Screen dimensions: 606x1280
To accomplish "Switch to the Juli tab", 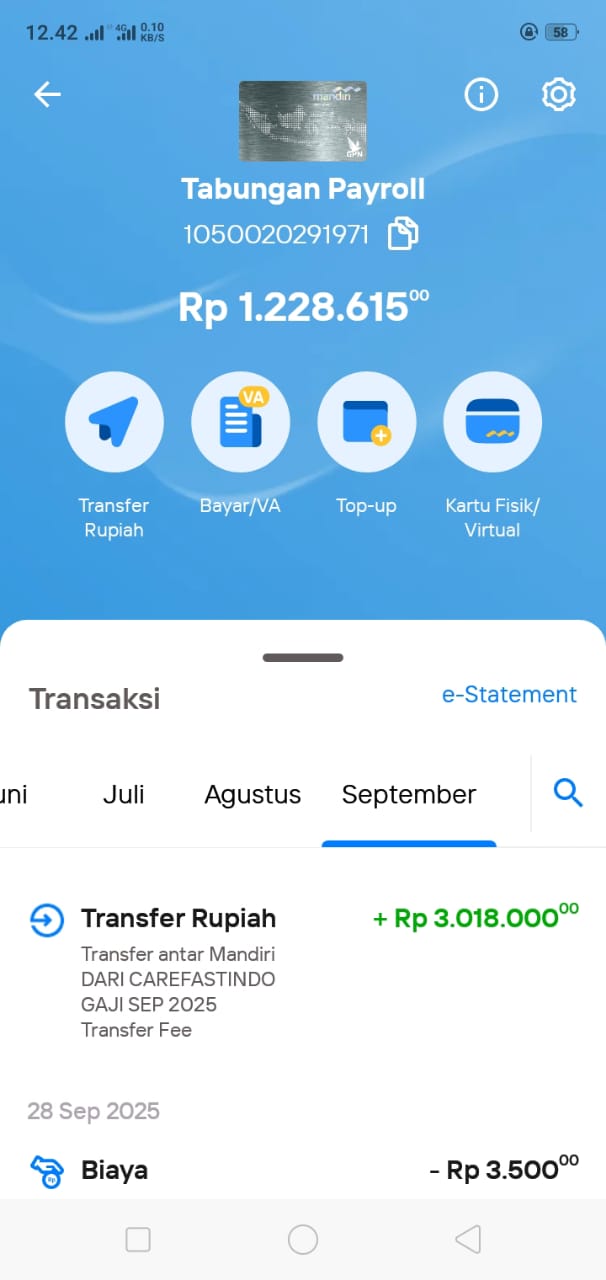I will (124, 795).
